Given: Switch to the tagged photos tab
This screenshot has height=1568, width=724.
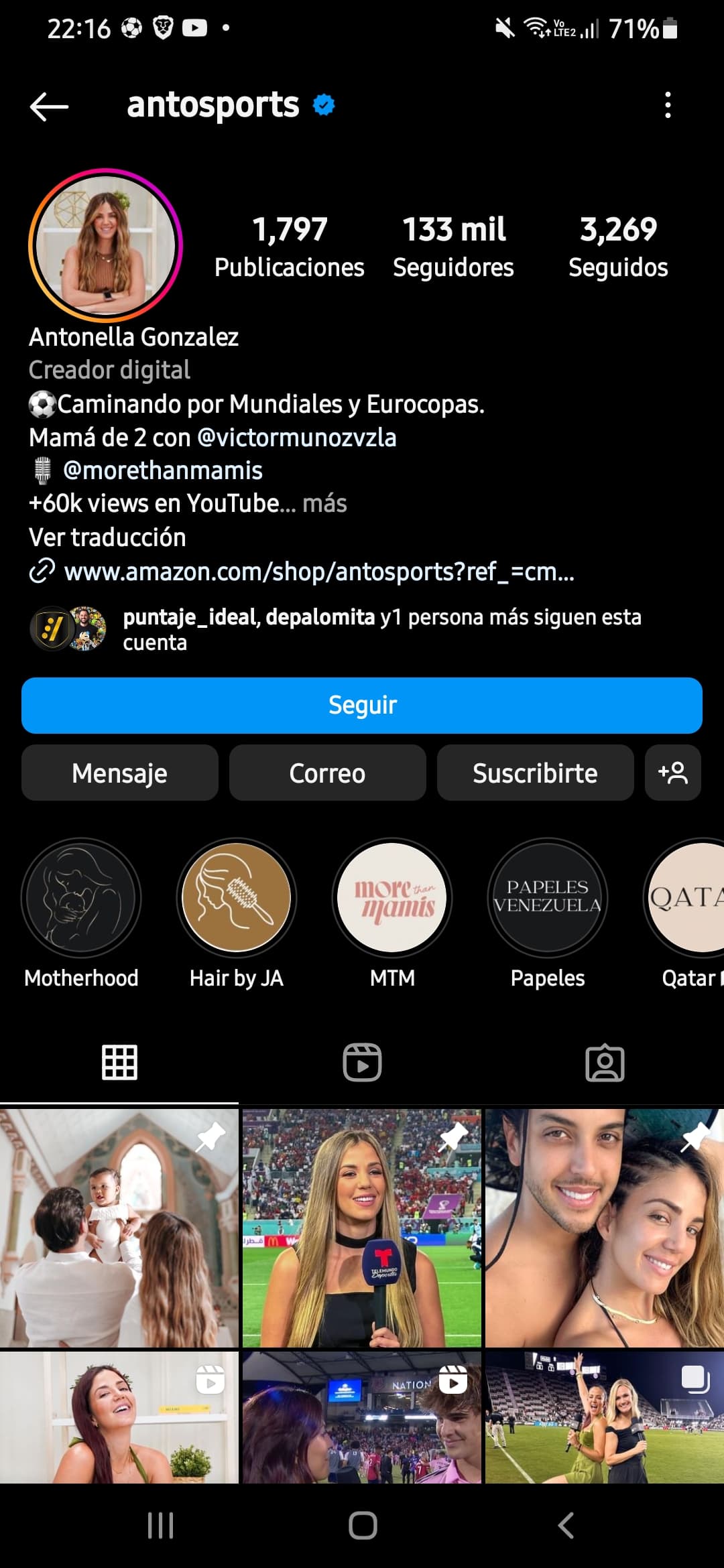Looking at the screenshot, I should click(x=605, y=1063).
